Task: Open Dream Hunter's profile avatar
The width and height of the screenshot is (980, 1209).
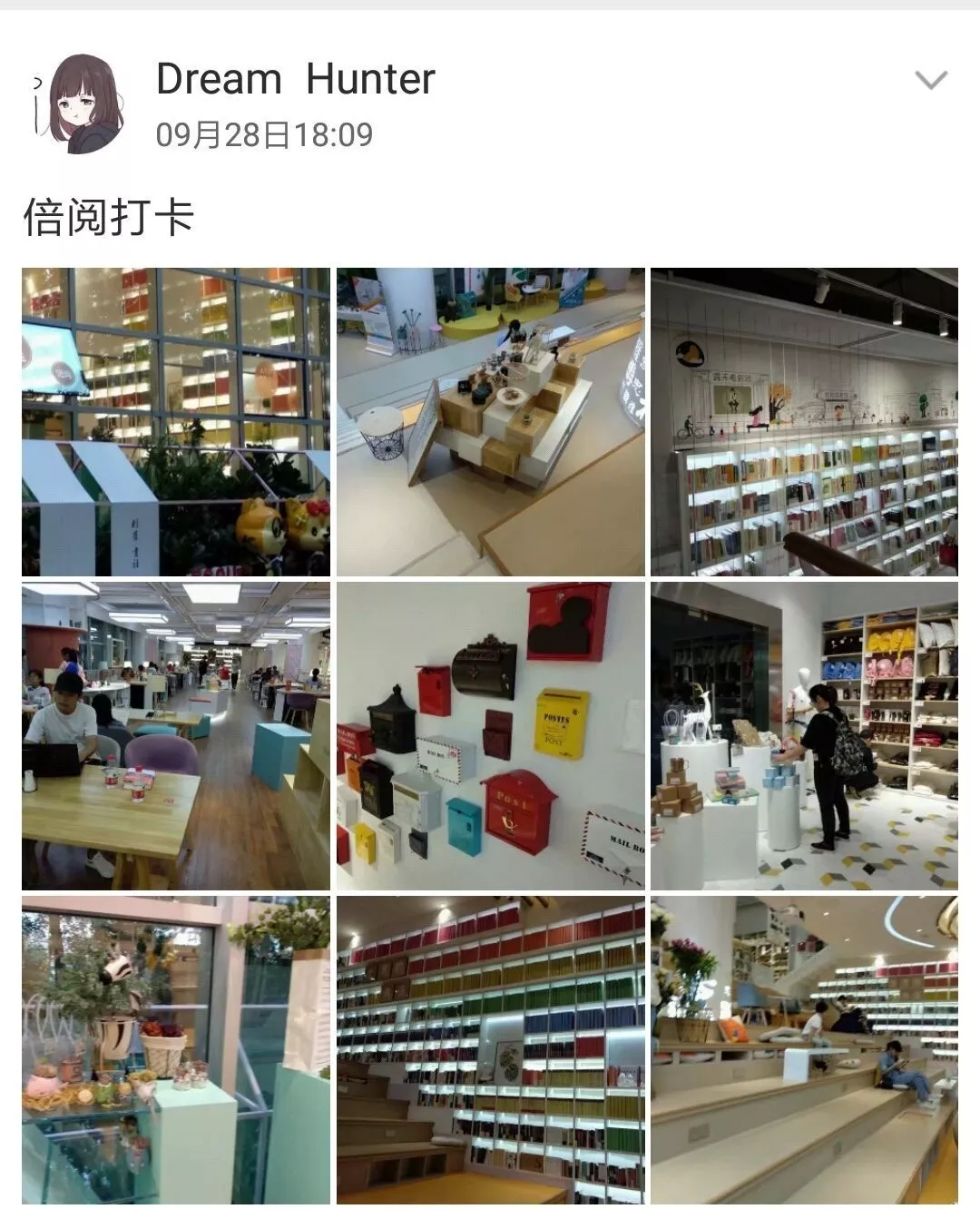Action: tap(83, 103)
